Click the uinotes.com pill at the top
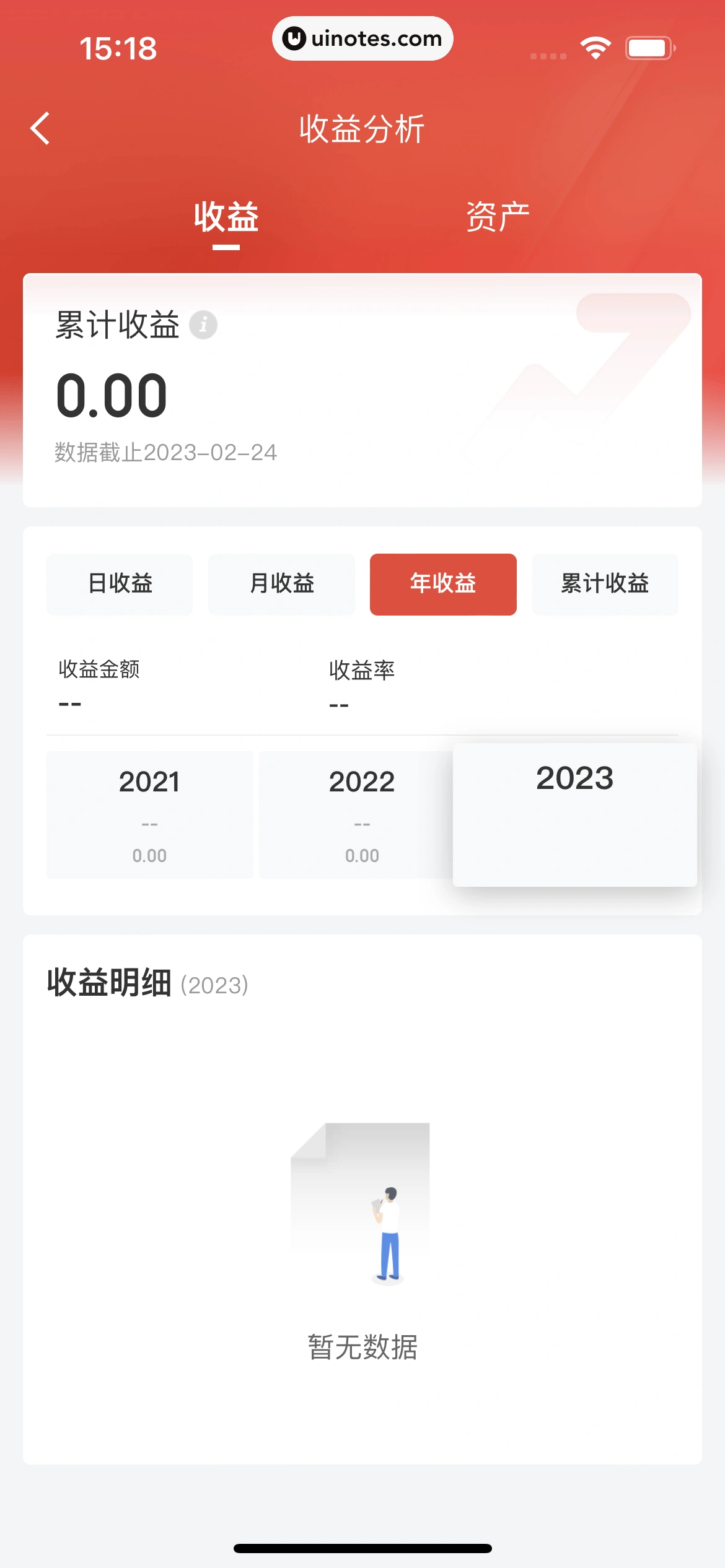Screen dimensions: 725x1568 tap(362, 38)
